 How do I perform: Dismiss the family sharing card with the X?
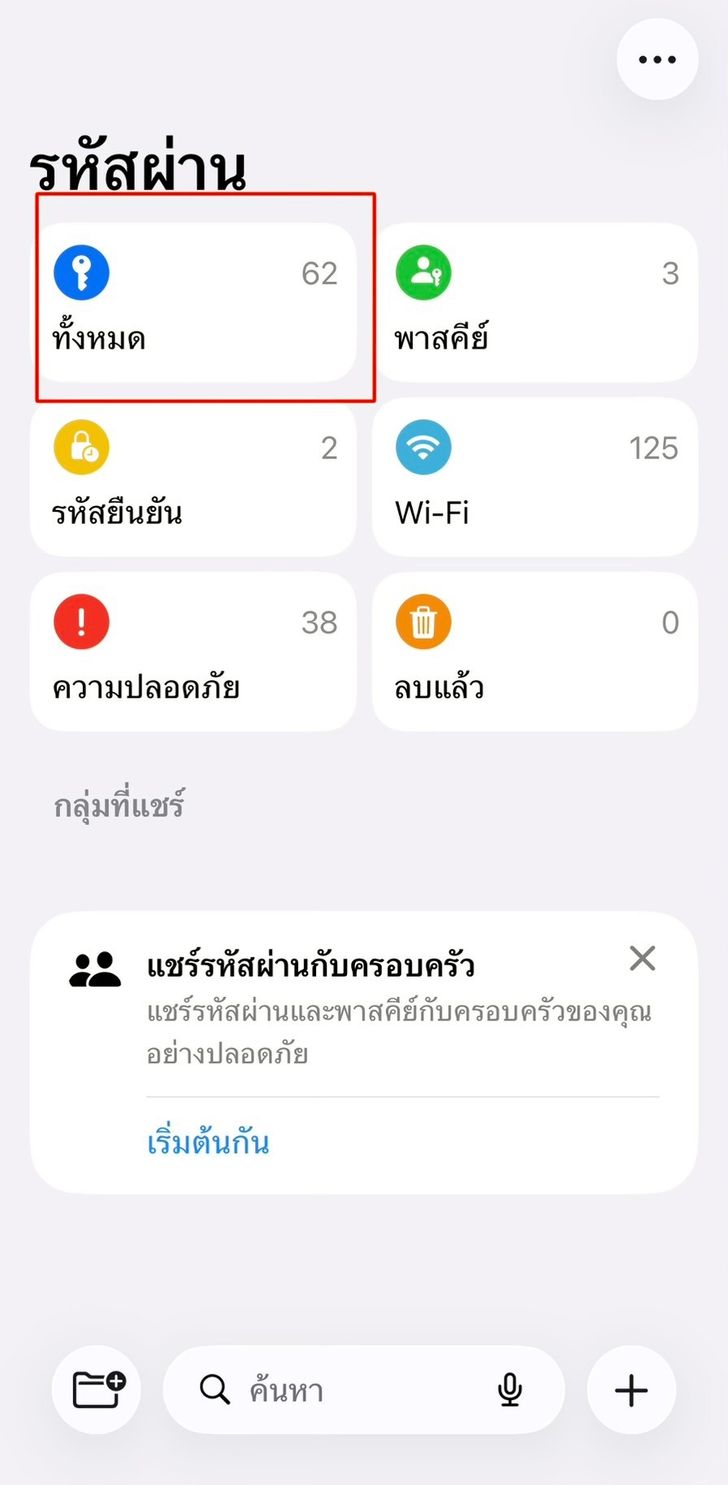(642, 958)
